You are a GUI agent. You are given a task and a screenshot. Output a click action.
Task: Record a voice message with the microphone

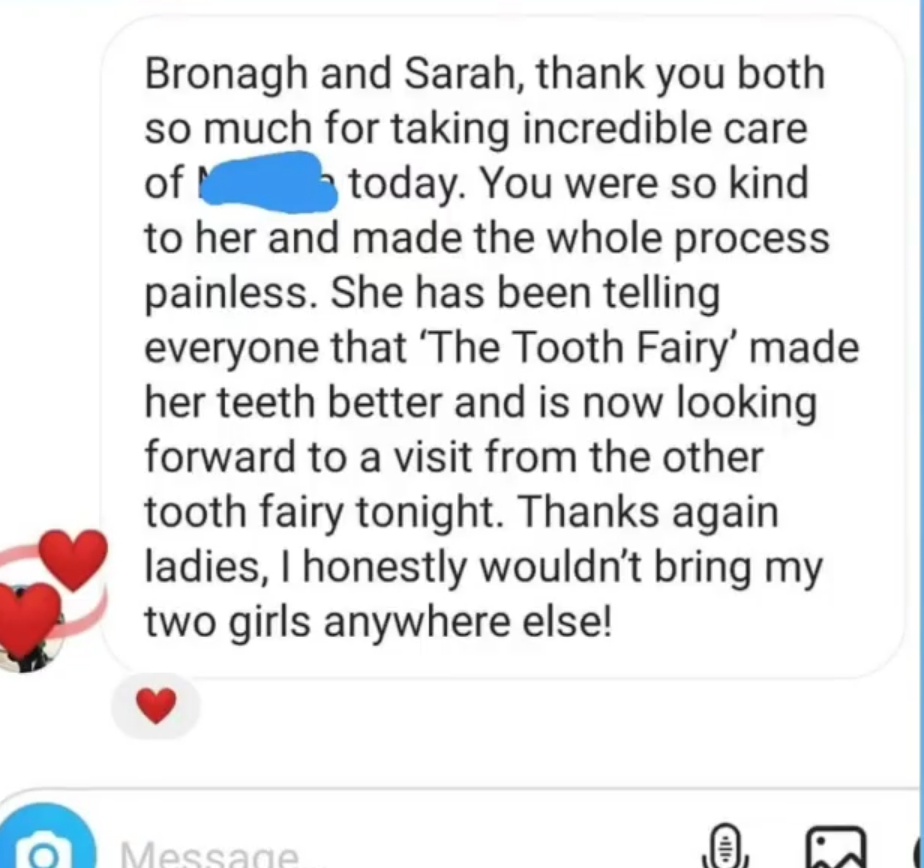pyautogui.click(x=728, y=850)
